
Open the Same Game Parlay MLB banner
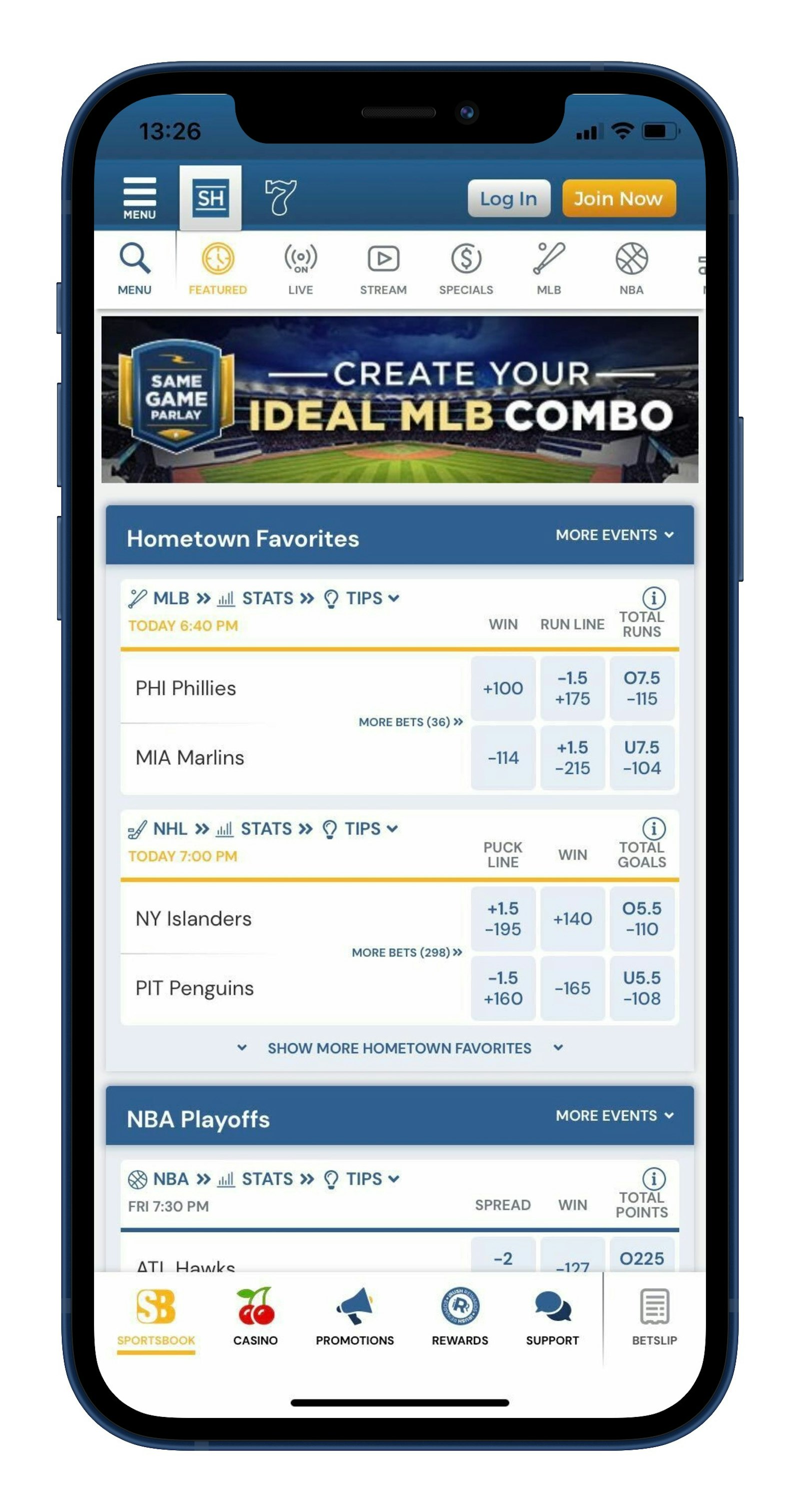click(x=399, y=399)
